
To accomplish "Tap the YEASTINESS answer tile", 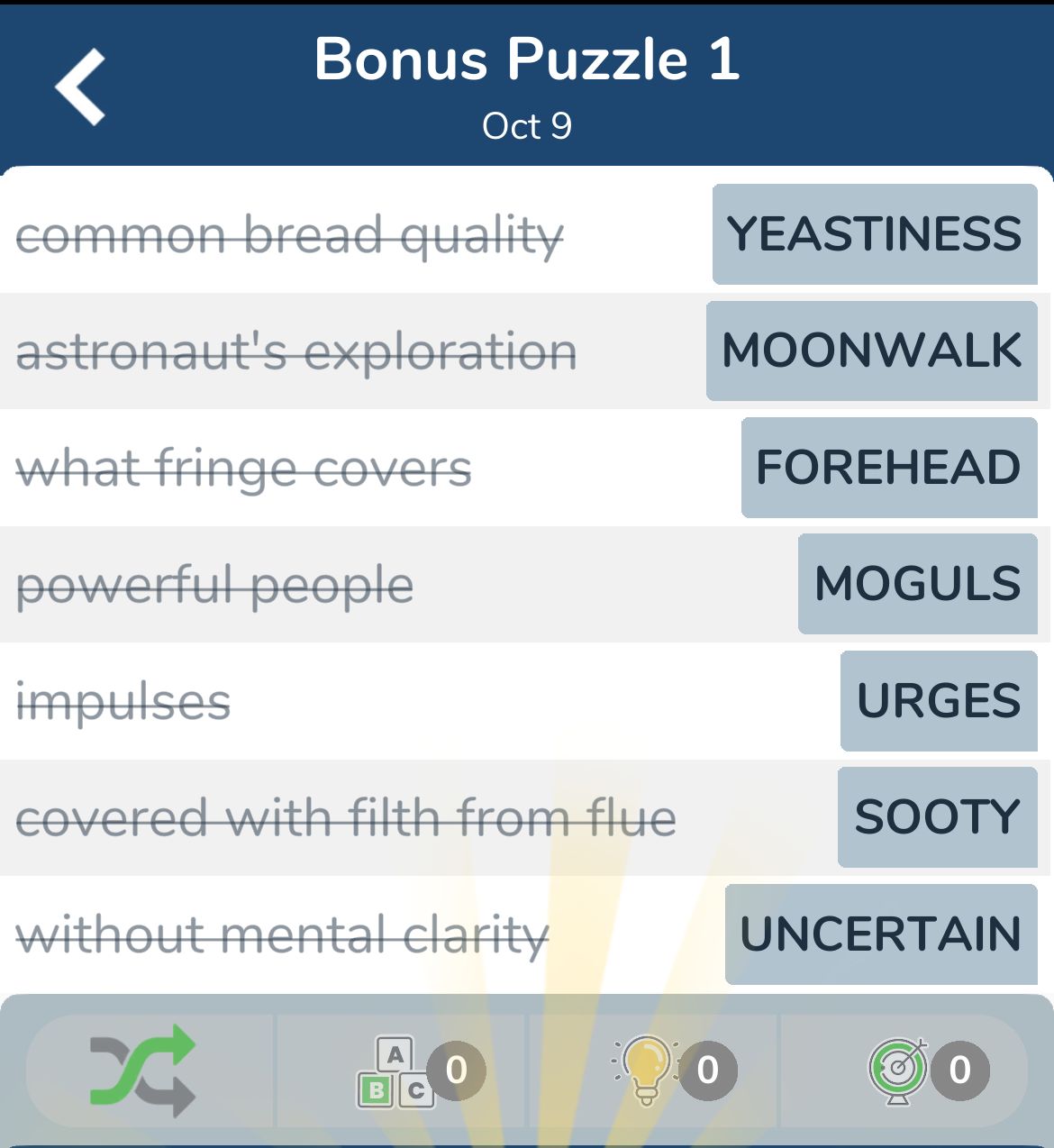I will 874,234.
